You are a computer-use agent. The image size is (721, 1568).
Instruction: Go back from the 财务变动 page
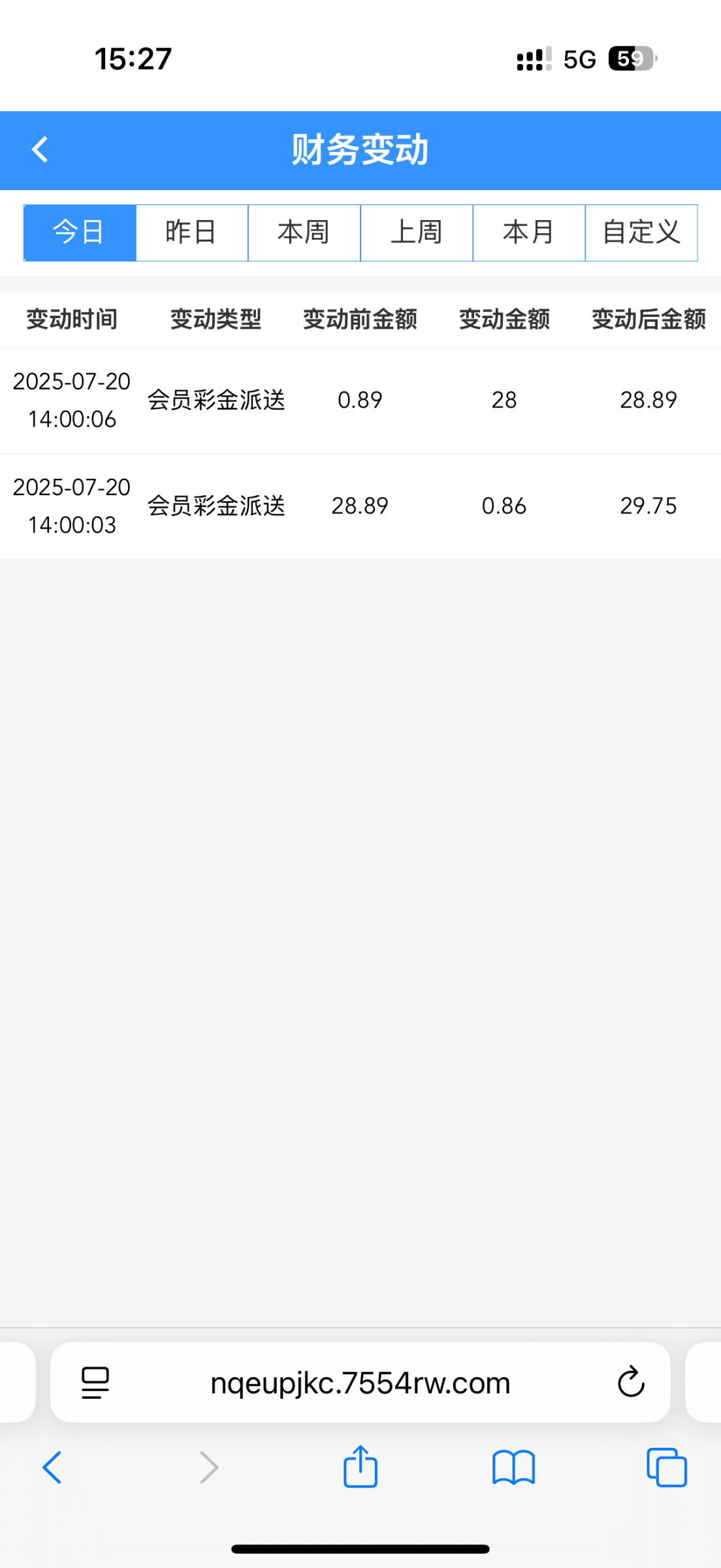(x=40, y=150)
